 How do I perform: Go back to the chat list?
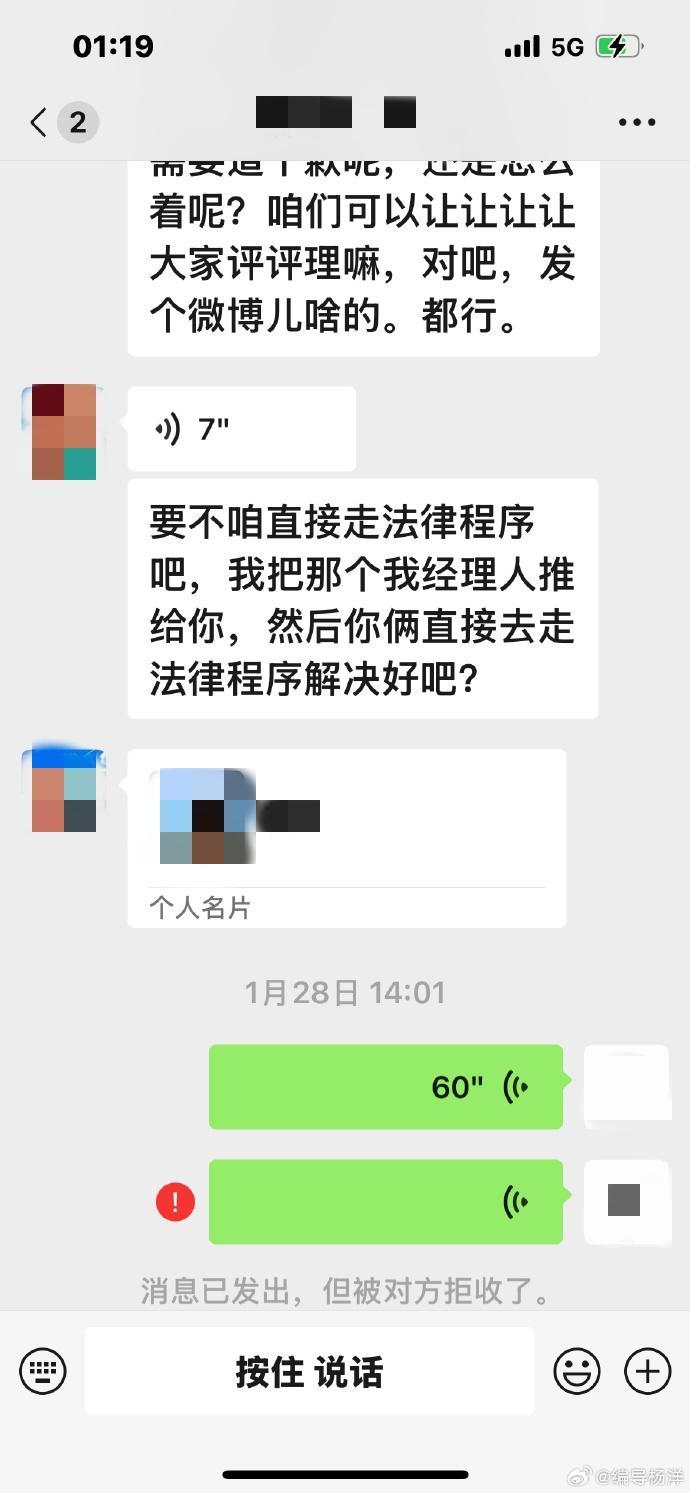tap(40, 123)
